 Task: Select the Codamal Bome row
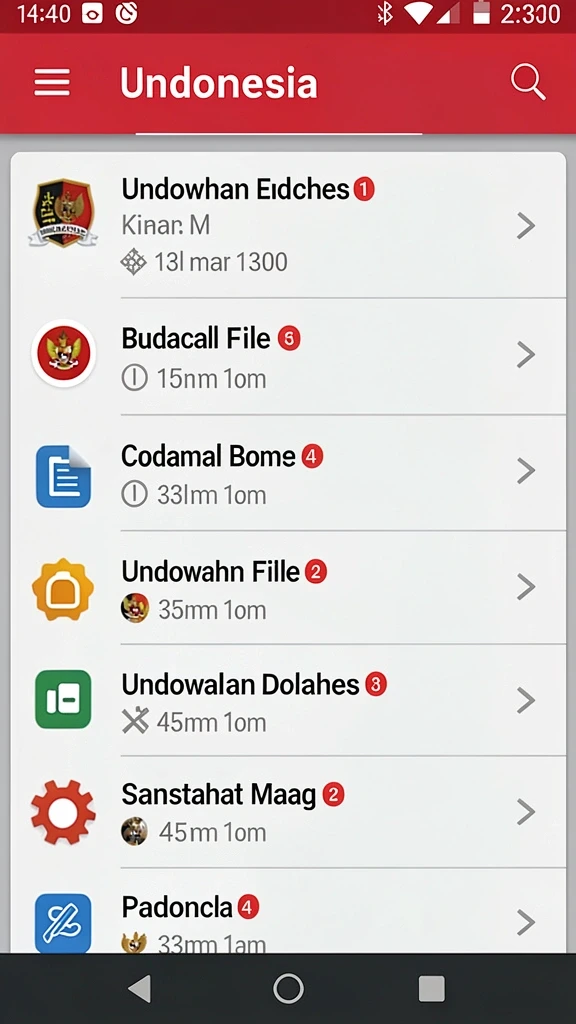tap(288, 472)
